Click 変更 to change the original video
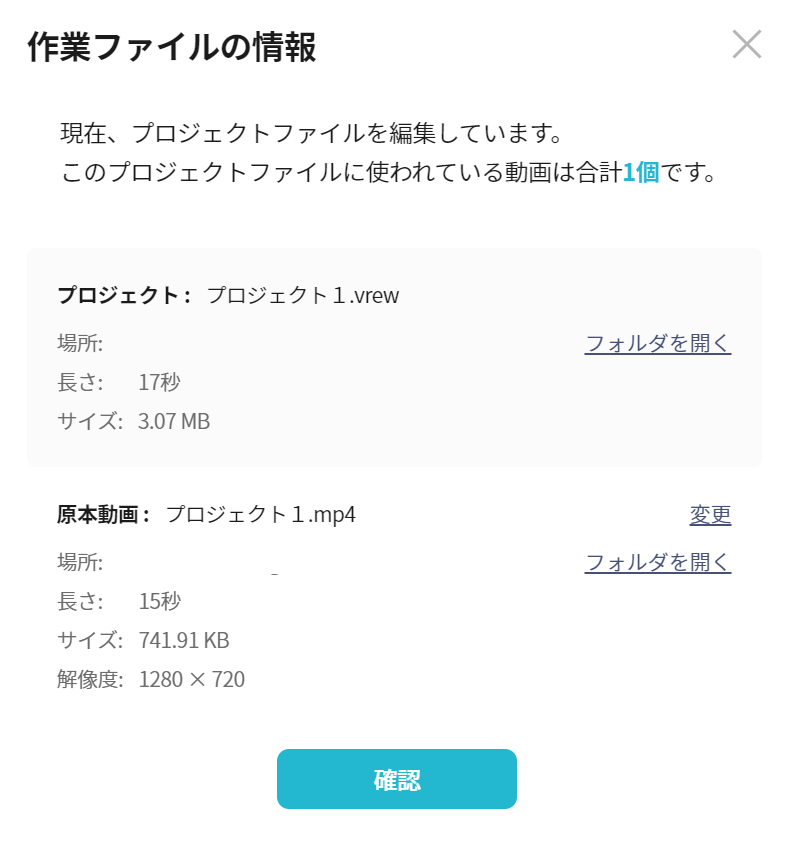Screen dimensions: 795x850 click(709, 514)
